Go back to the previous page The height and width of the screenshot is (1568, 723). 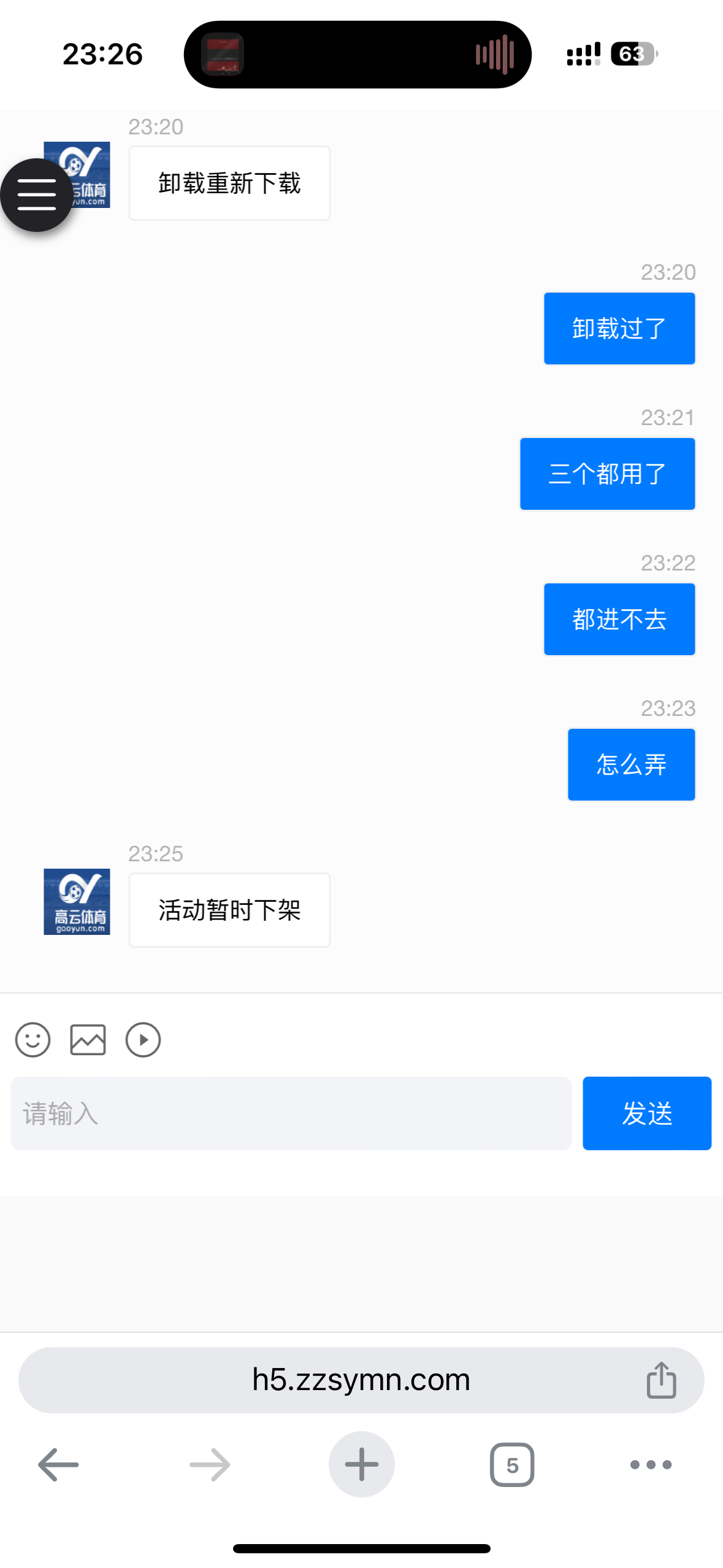point(58,1464)
